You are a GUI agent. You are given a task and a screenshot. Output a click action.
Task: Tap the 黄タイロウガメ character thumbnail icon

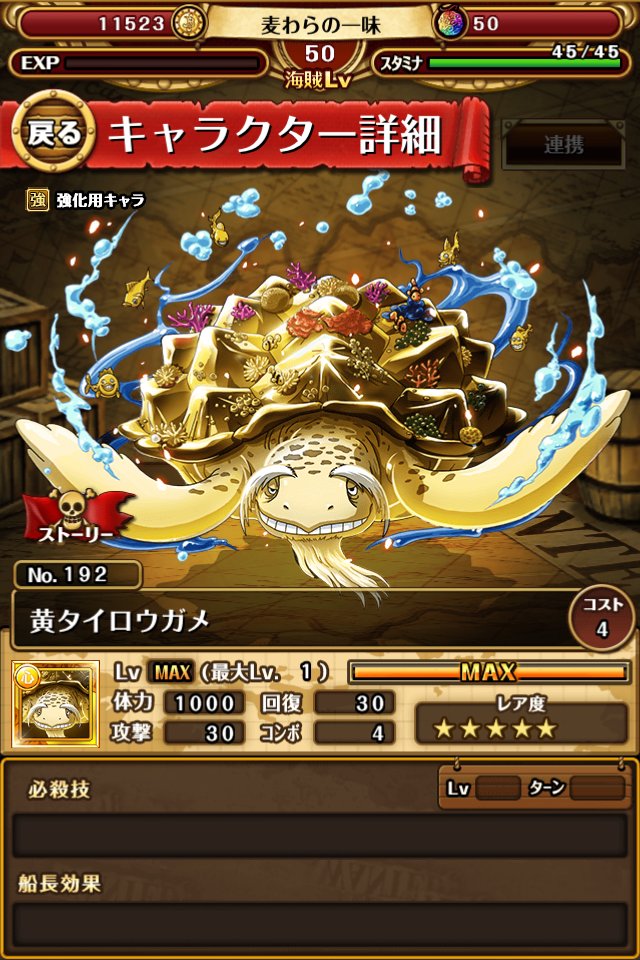tap(56, 704)
